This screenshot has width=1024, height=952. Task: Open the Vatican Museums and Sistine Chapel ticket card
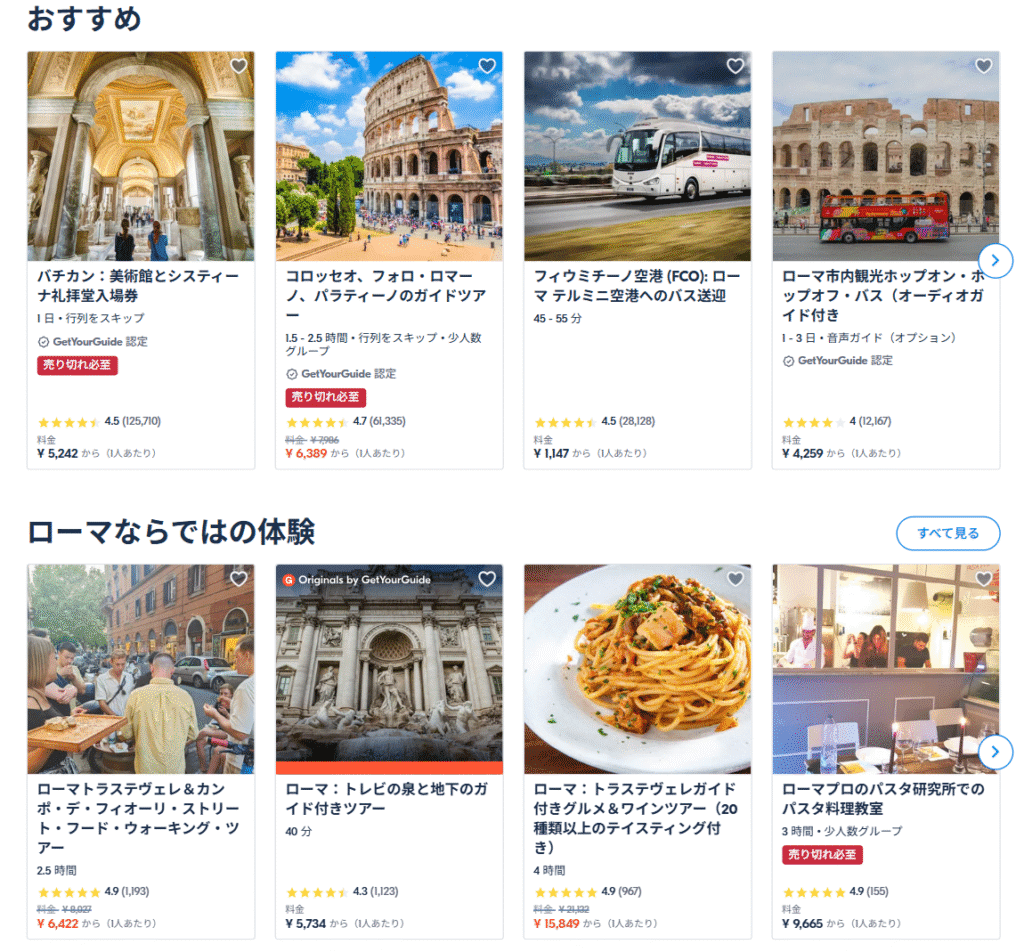(x=140, y=285)
